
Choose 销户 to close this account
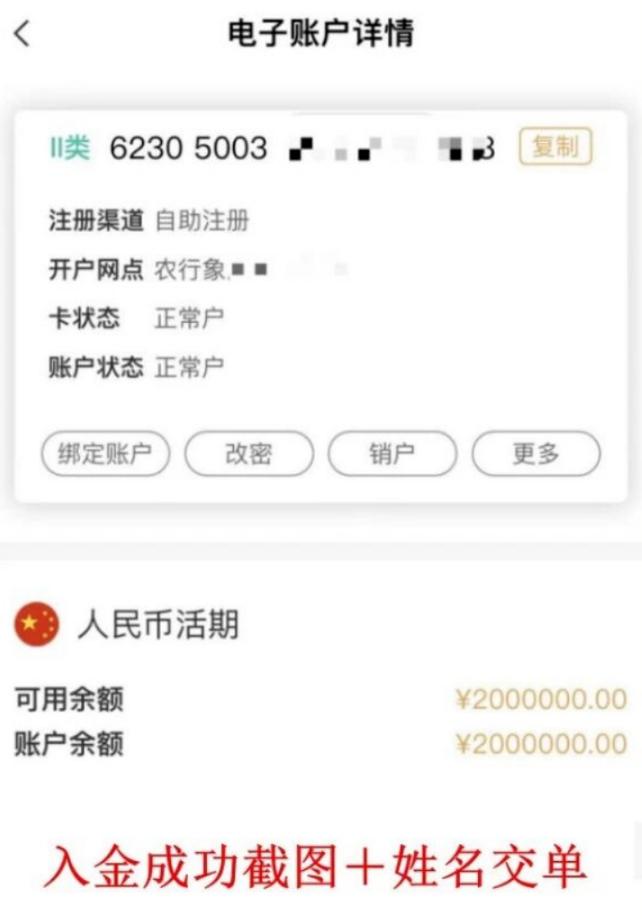pos(392,454)
